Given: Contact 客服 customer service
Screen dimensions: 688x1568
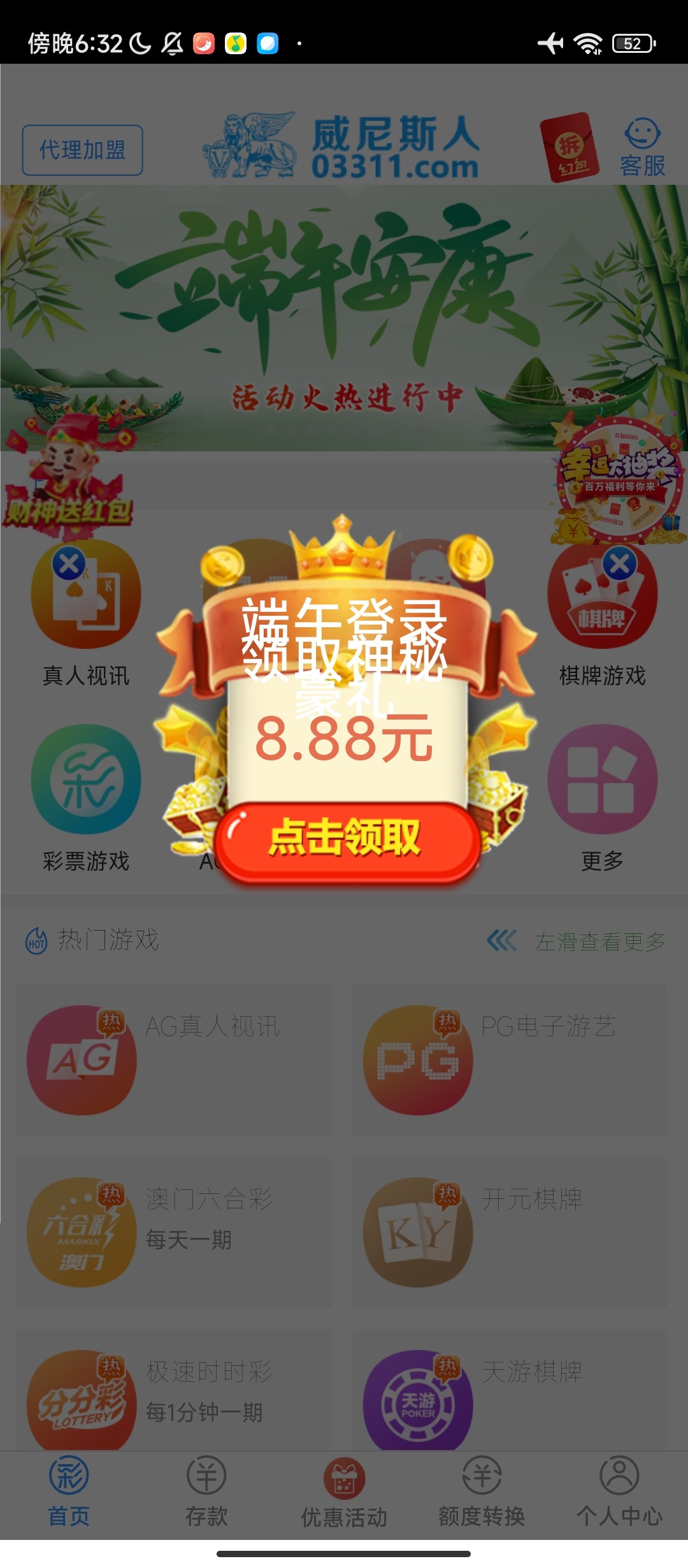Looking at the screenshot, I should point(642,148).
